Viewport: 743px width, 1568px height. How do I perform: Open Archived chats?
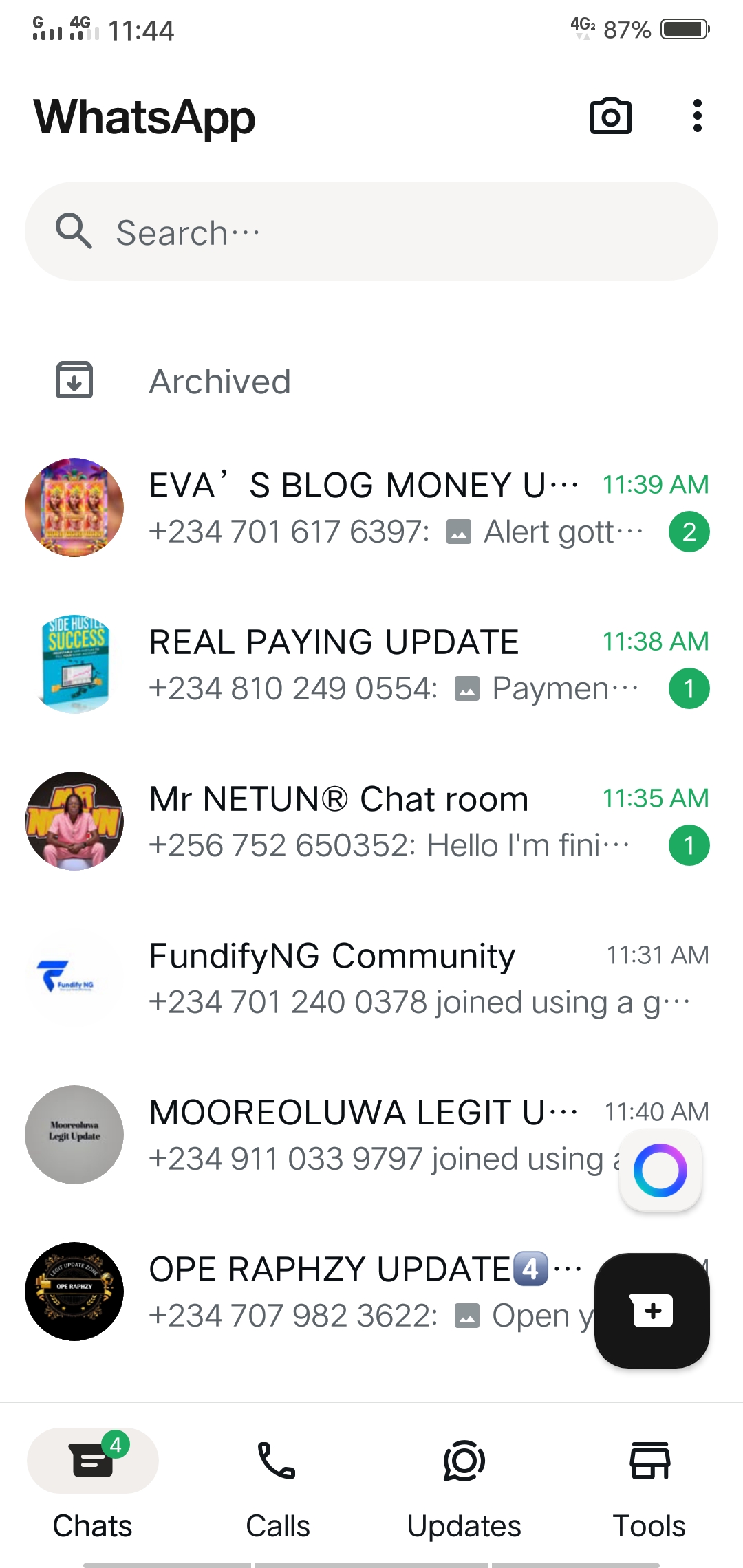point(220,382)
